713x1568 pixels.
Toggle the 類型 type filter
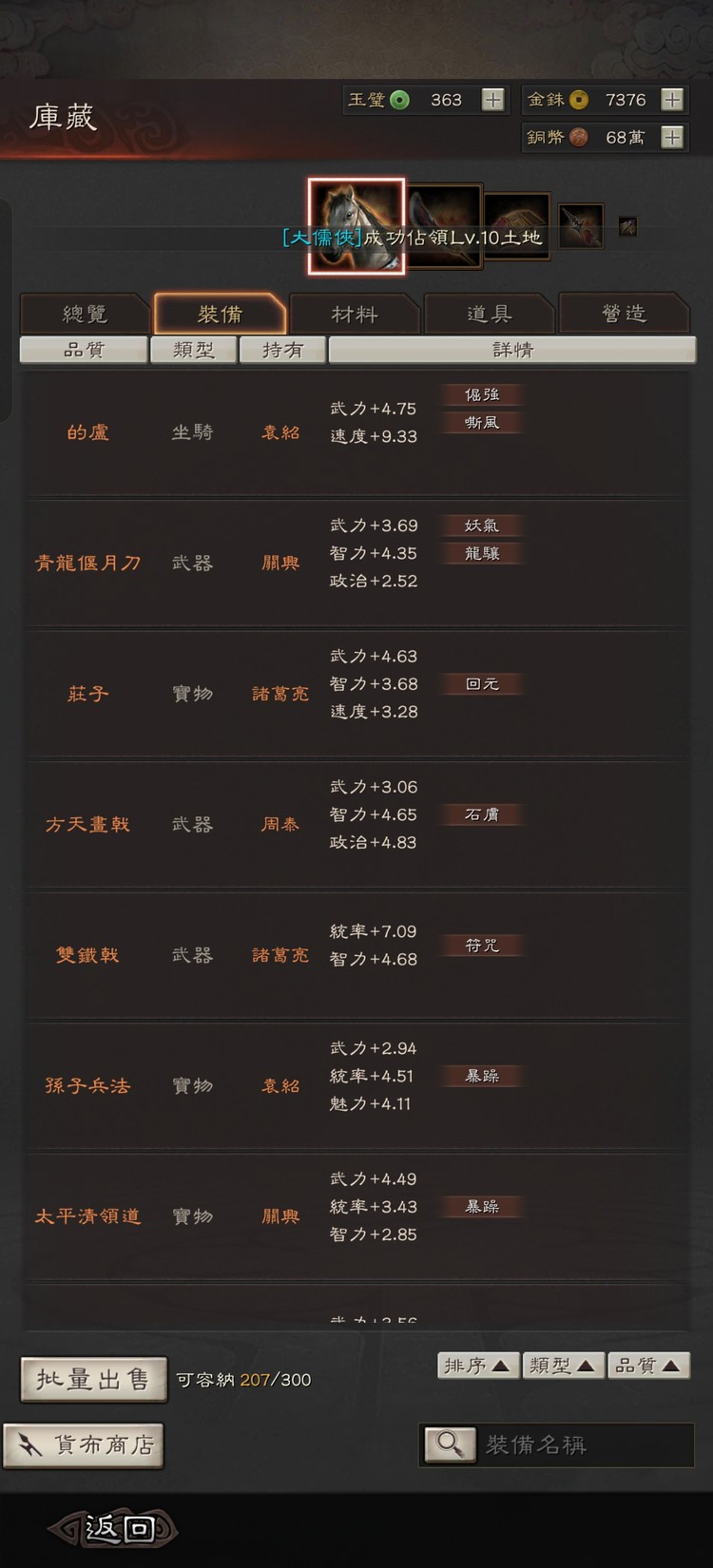click(x=193, y=350)
